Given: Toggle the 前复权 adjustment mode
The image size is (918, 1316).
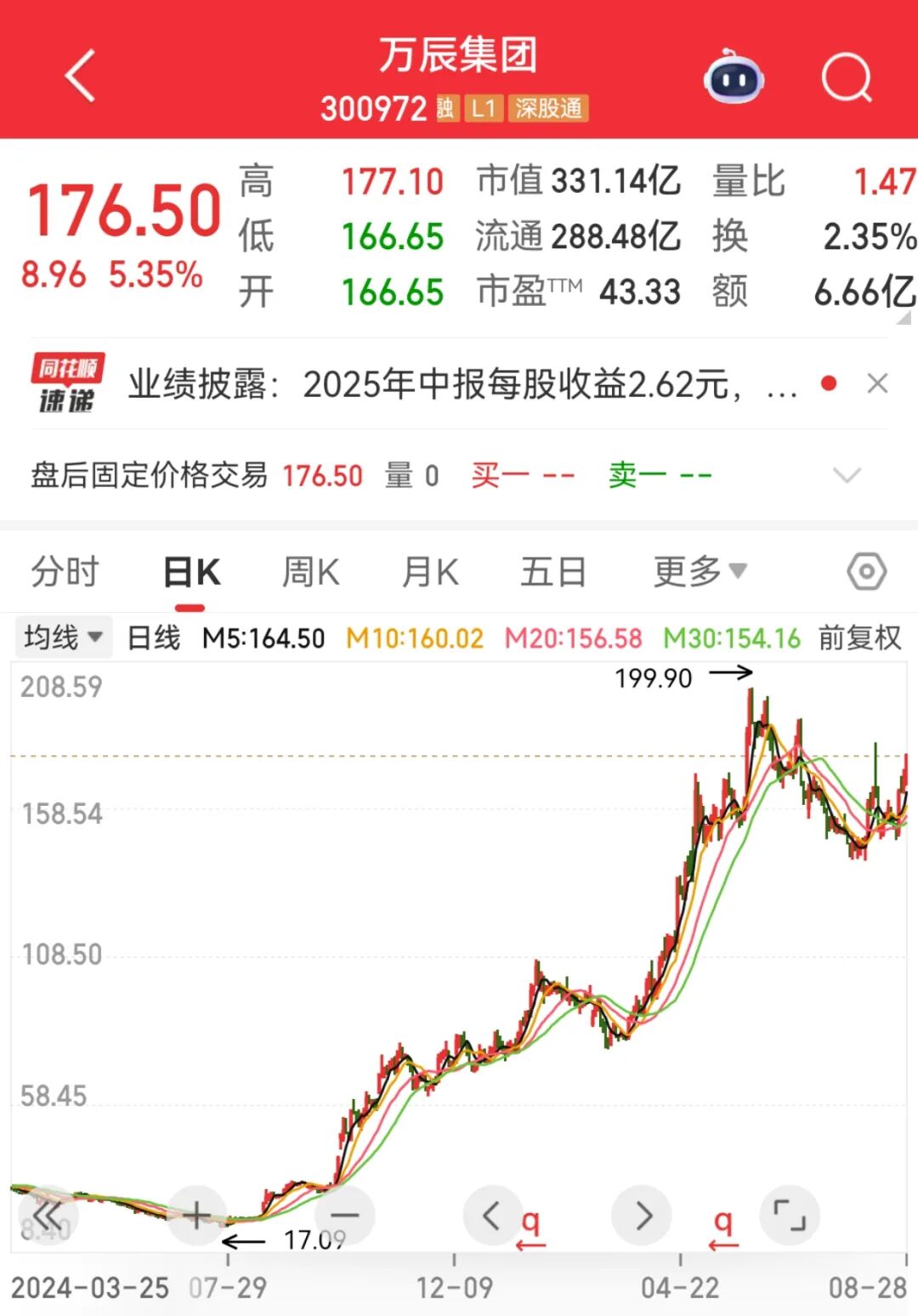Looking at the screenshot, I should pyautogui.click(x=857, y=637).
